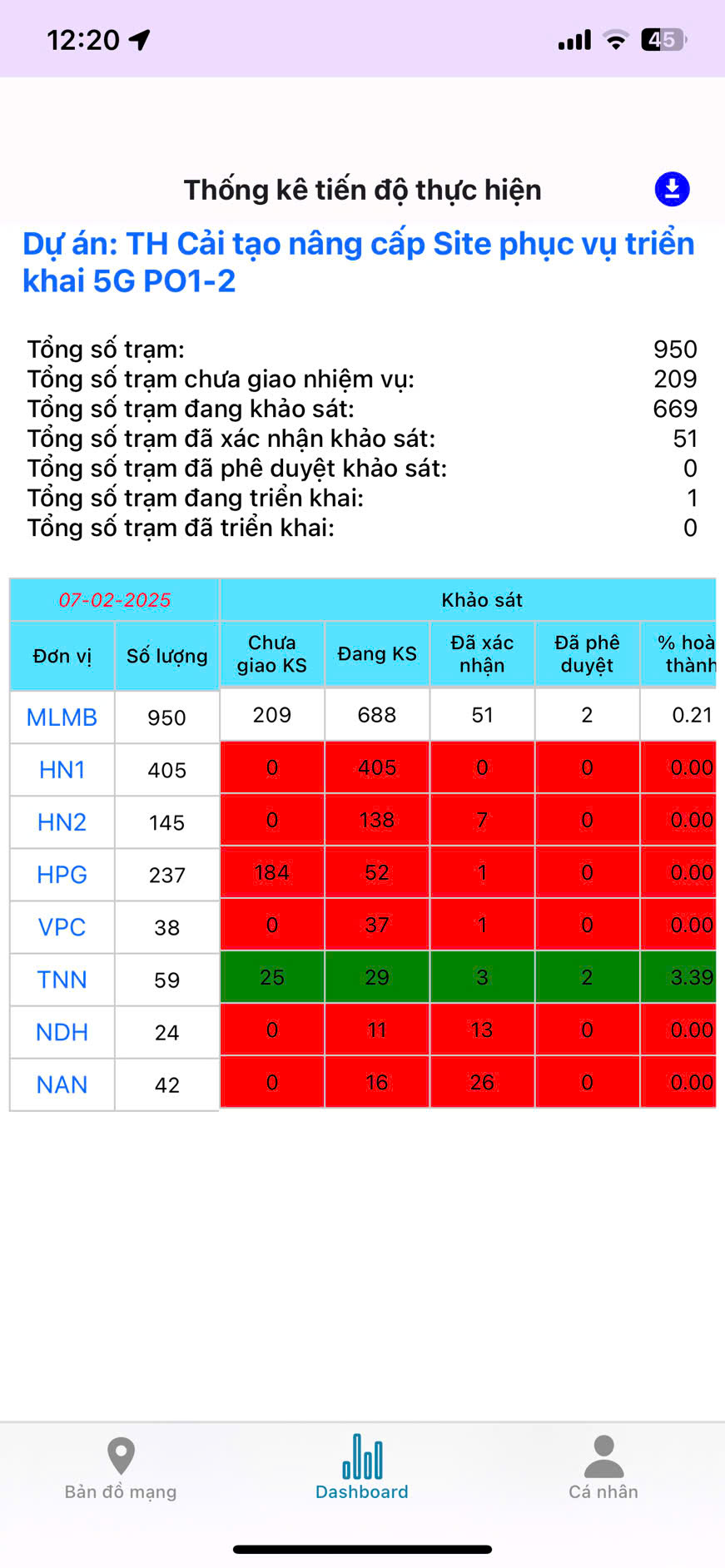725x1568 pixels.
Task: Open the NDH unit link
Action: 62,1032
